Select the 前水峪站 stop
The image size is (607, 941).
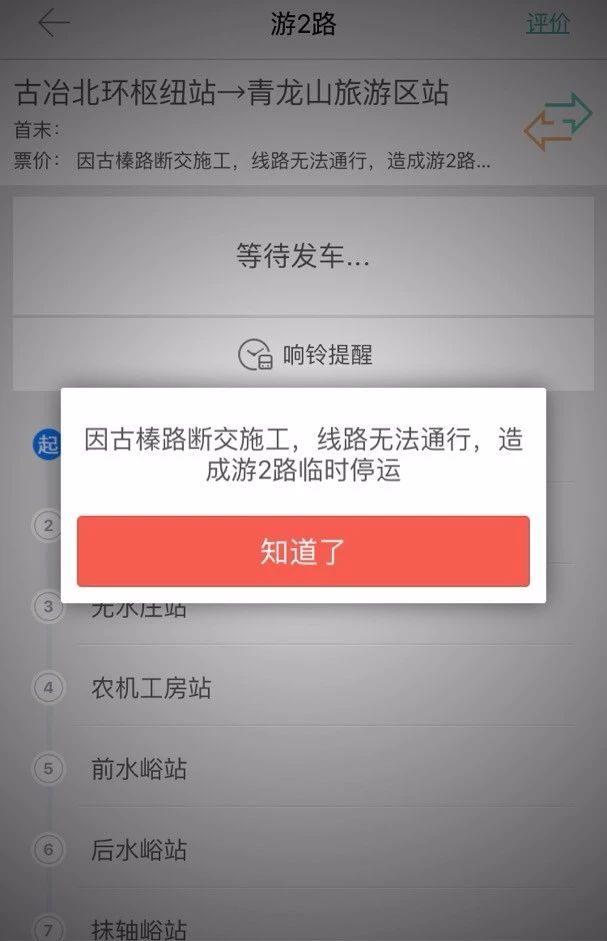(x=139, y=769)
